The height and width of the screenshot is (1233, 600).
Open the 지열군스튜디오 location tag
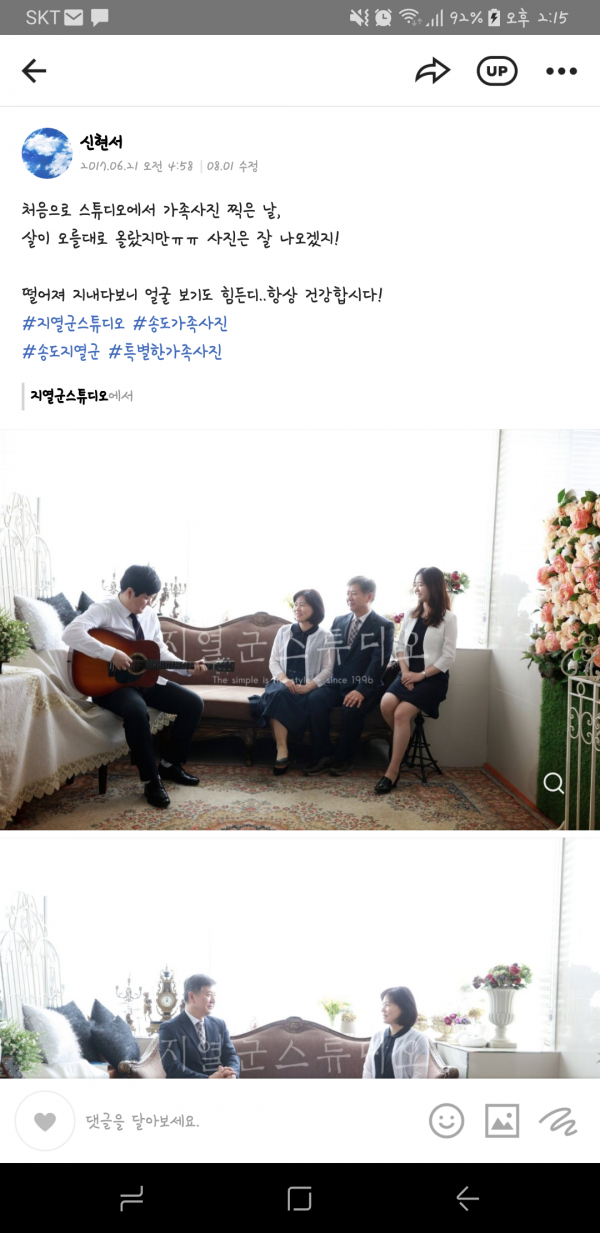pyautogui.click(x=68, y=396)
